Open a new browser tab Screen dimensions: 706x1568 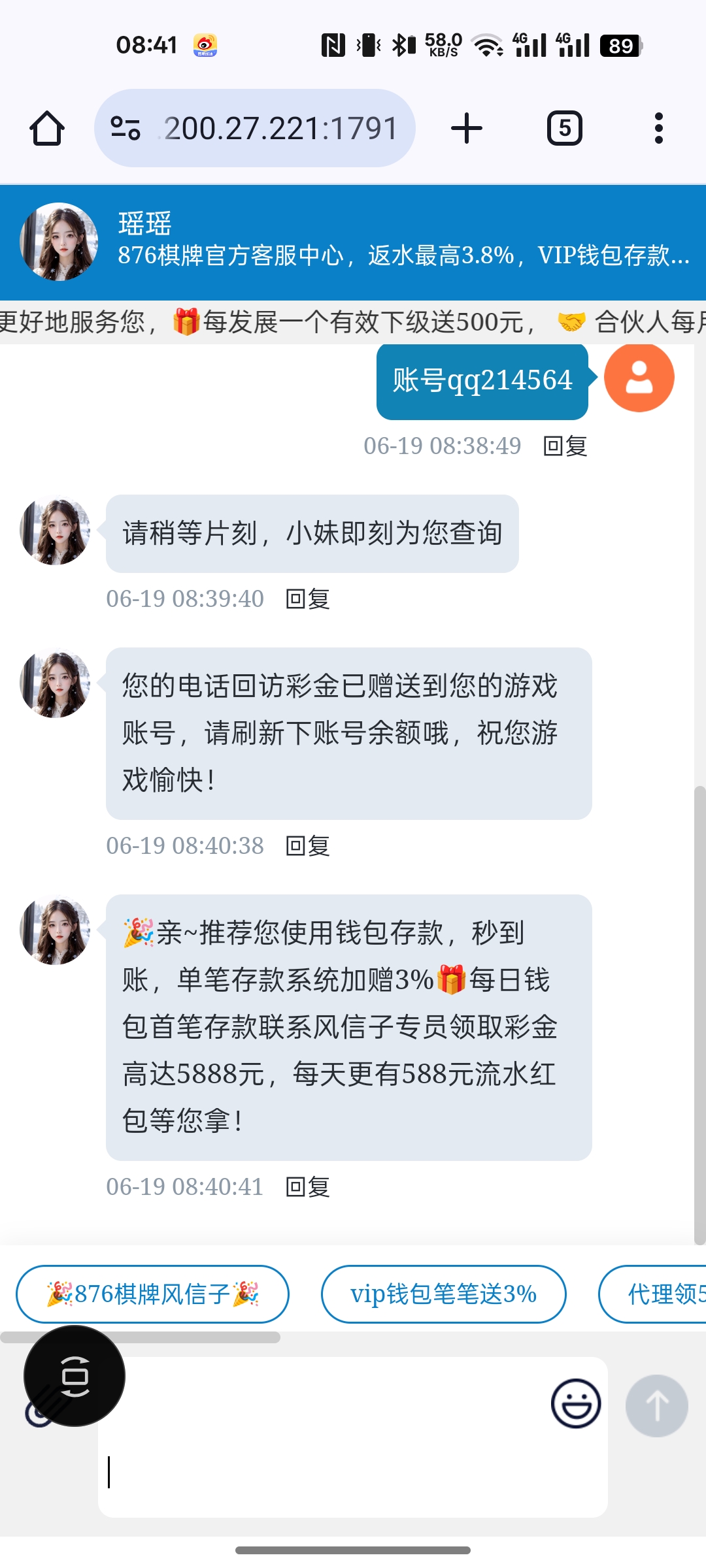tap(467, 129)
